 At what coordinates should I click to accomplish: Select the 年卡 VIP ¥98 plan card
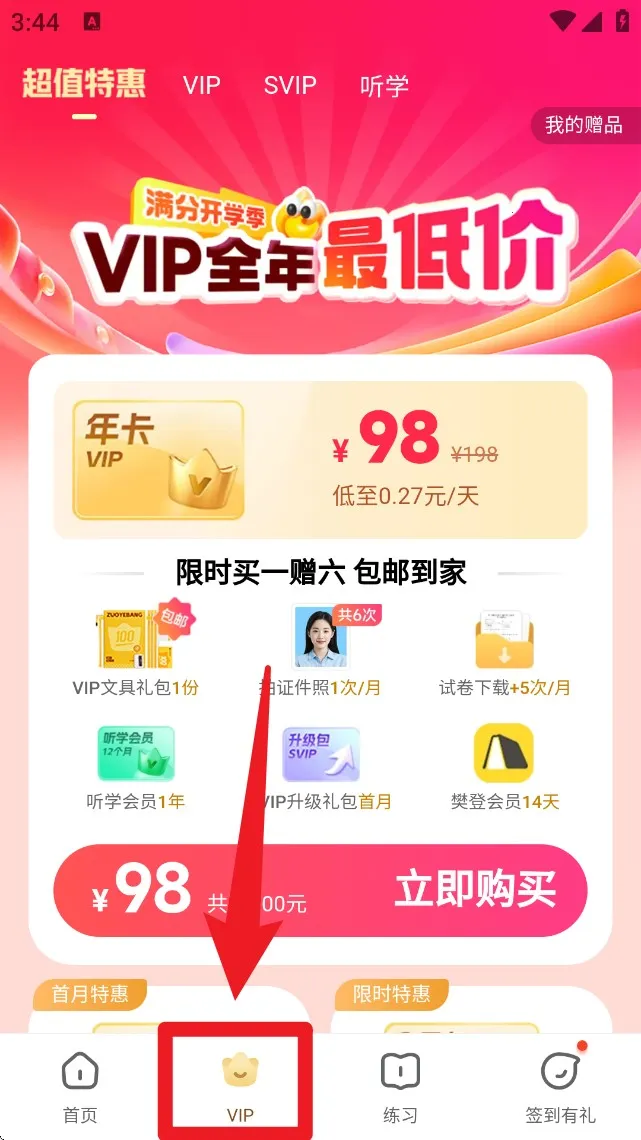[320, 459]
